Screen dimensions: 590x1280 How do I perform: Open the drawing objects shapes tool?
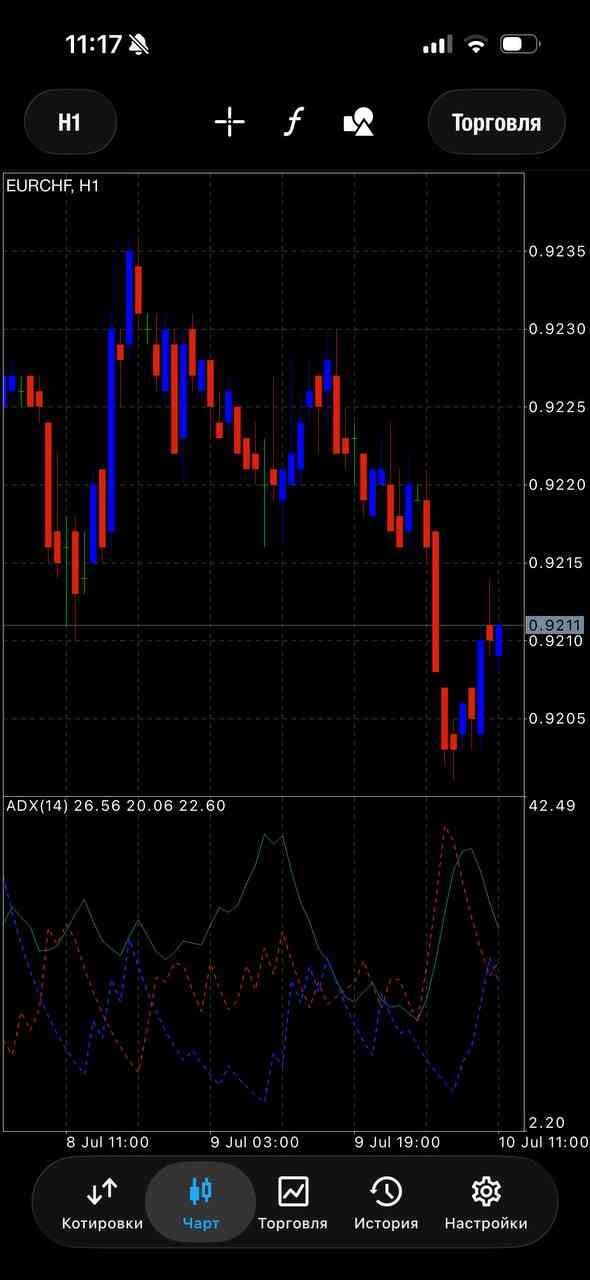[x=358, y=122]
